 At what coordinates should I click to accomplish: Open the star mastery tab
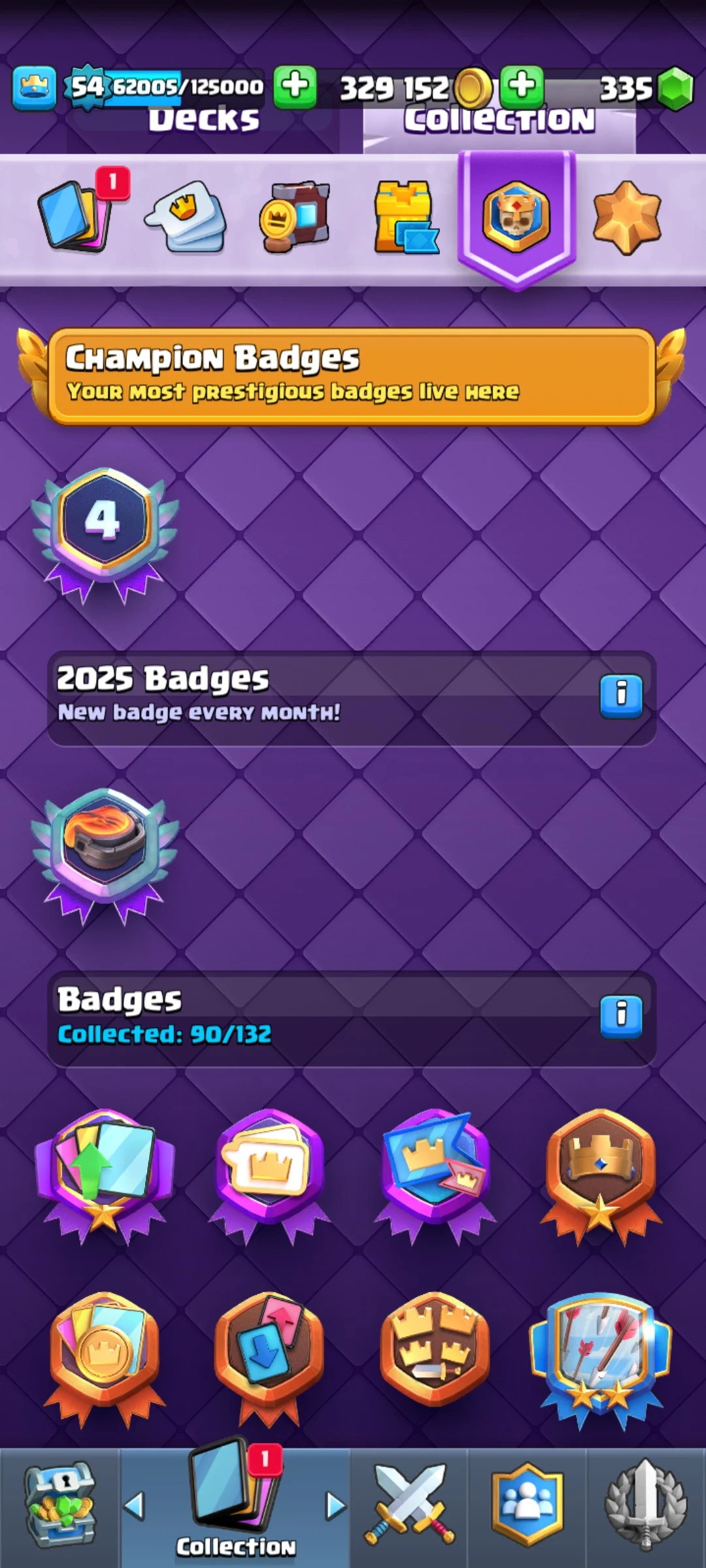pos(626,217)
